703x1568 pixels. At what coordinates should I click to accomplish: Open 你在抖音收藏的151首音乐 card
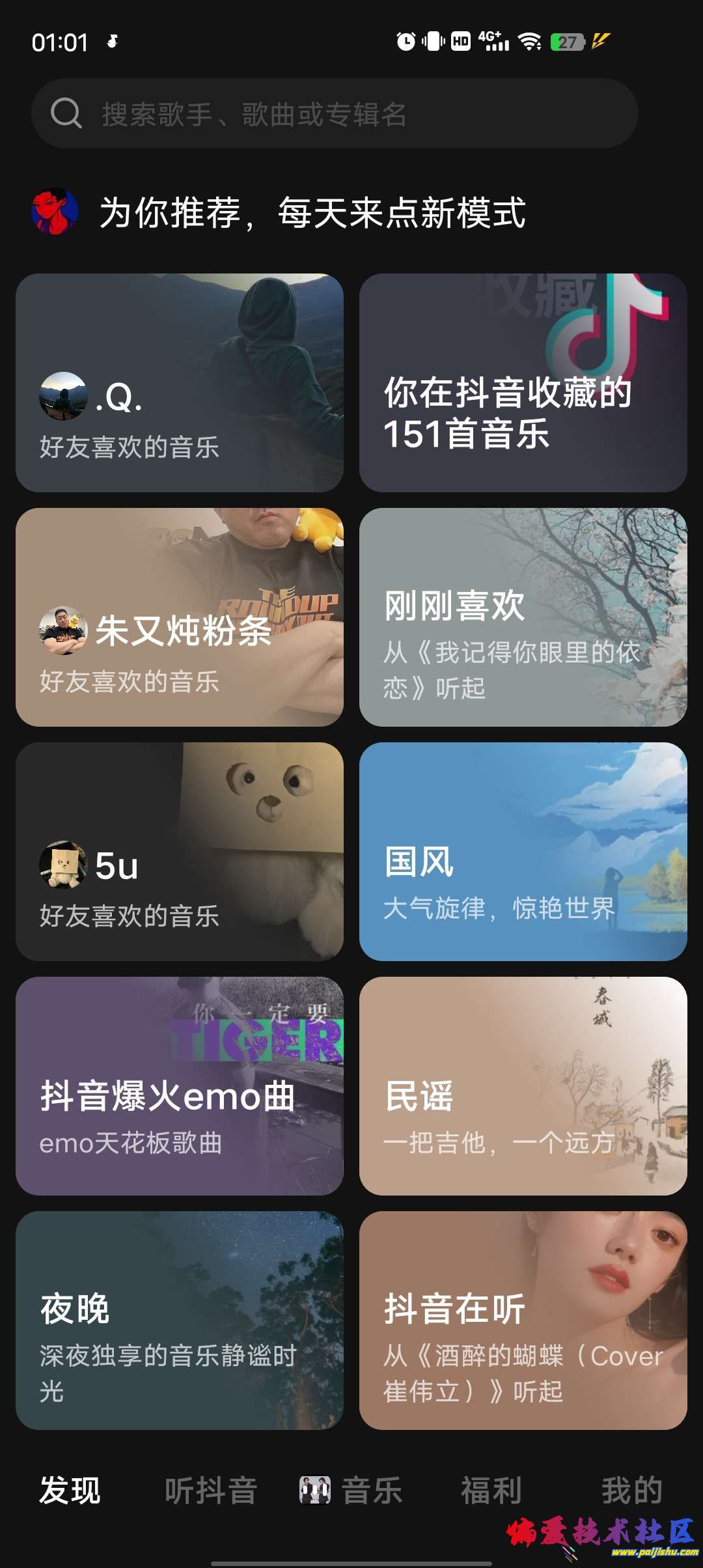523,383
